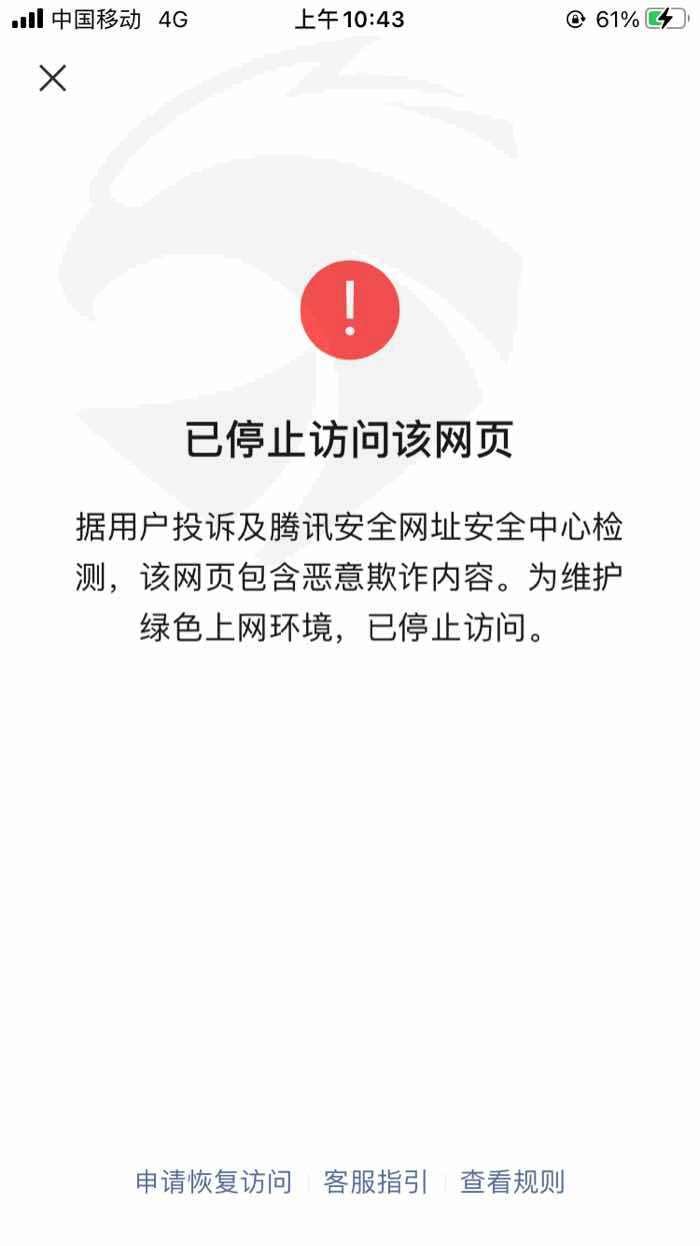Viewport: 700px width, 1246px height.
Task: Open 客服指引 link
Action: click(x=375, y=1182)
